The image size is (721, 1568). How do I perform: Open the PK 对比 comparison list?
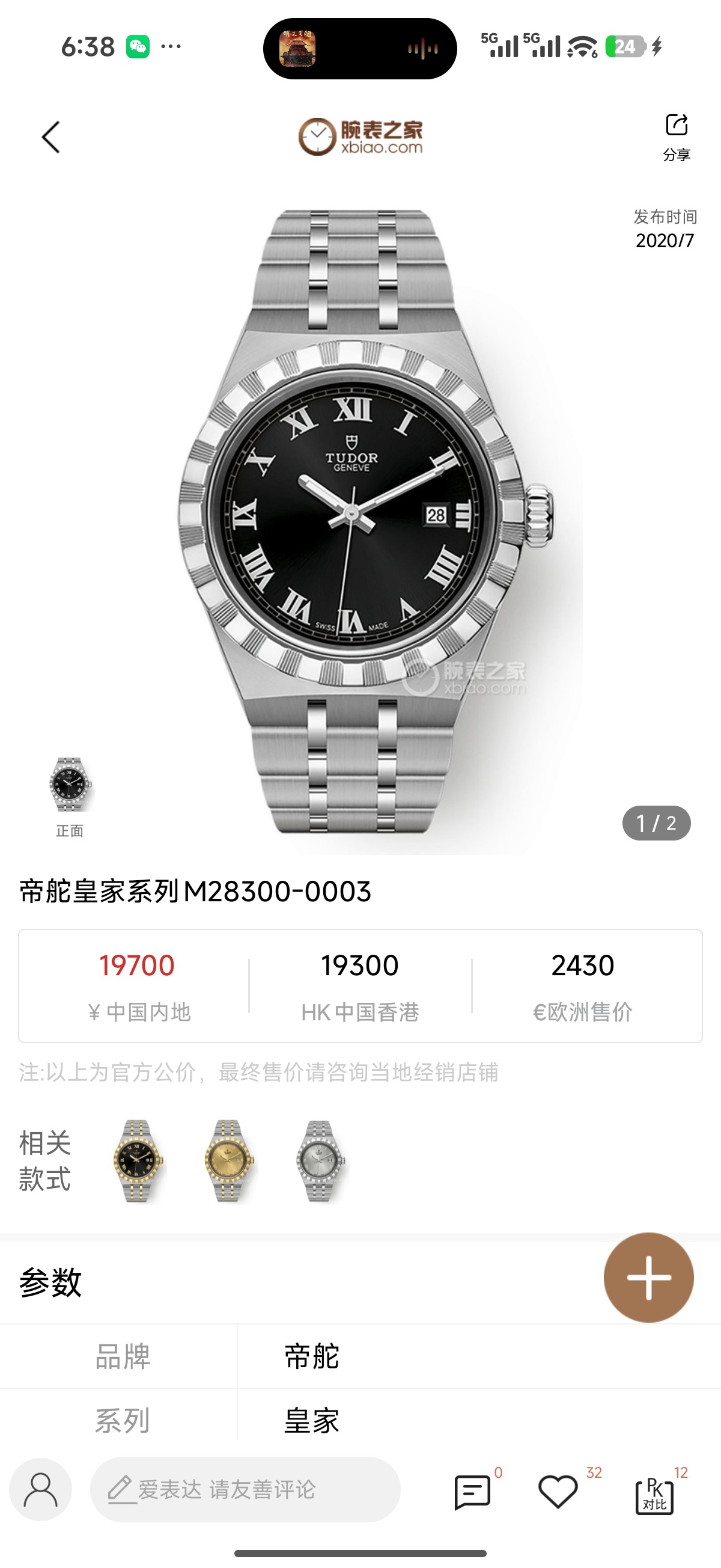pyautogui.click(x=655, y=1495)
